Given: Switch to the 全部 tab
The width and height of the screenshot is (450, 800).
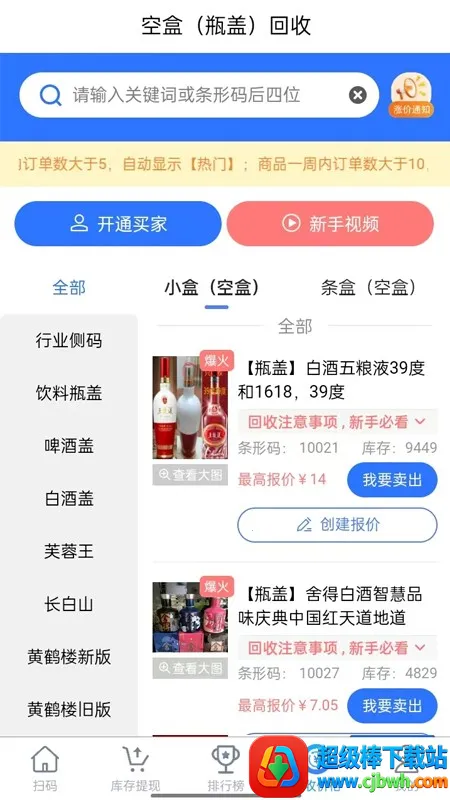Looking at the screenshot, I should click(69, 288).
